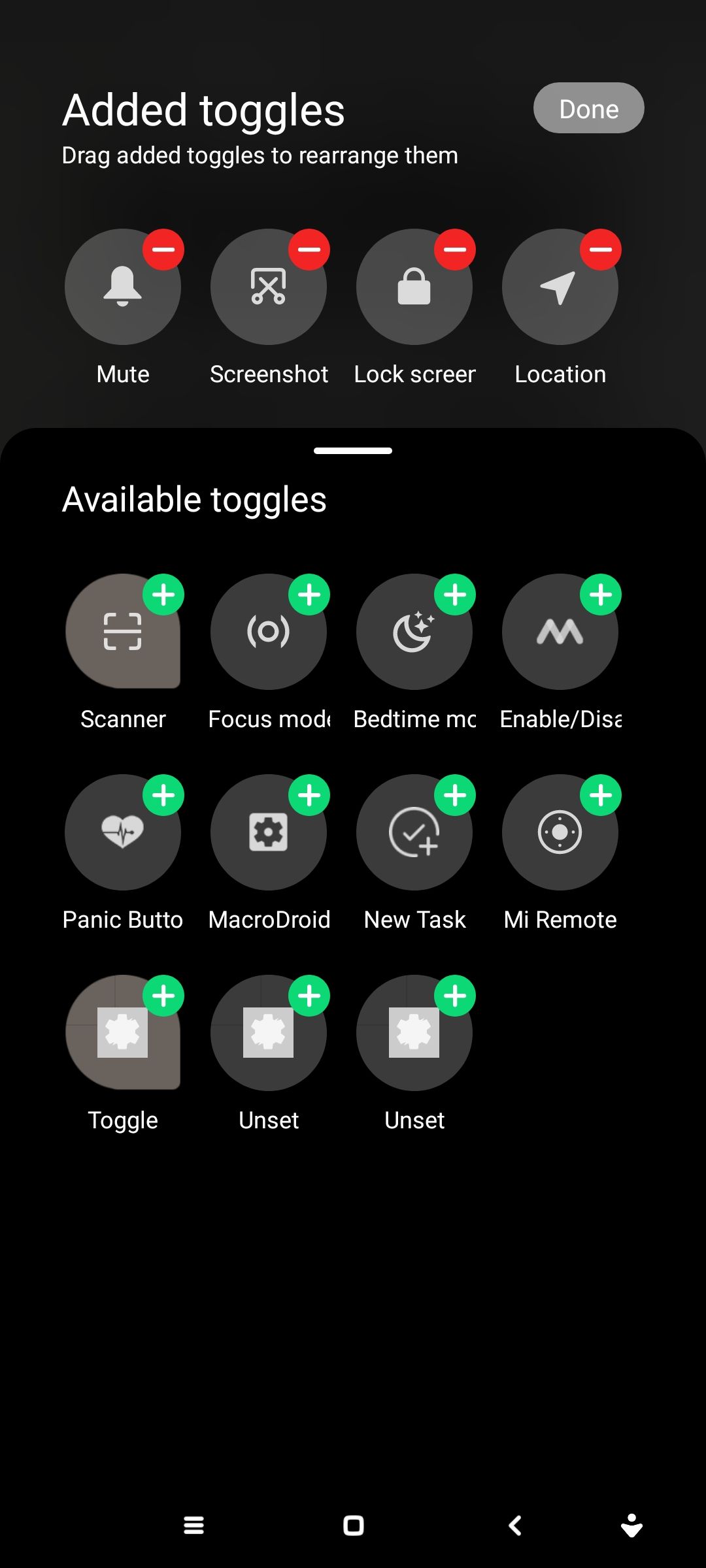Go back using the navigation bar
Screen dimensions: 706x1568
(515, 1526)
